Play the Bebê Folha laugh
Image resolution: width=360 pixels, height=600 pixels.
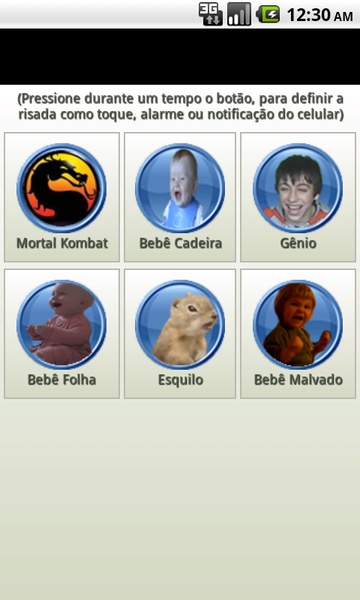coord(62,334)
